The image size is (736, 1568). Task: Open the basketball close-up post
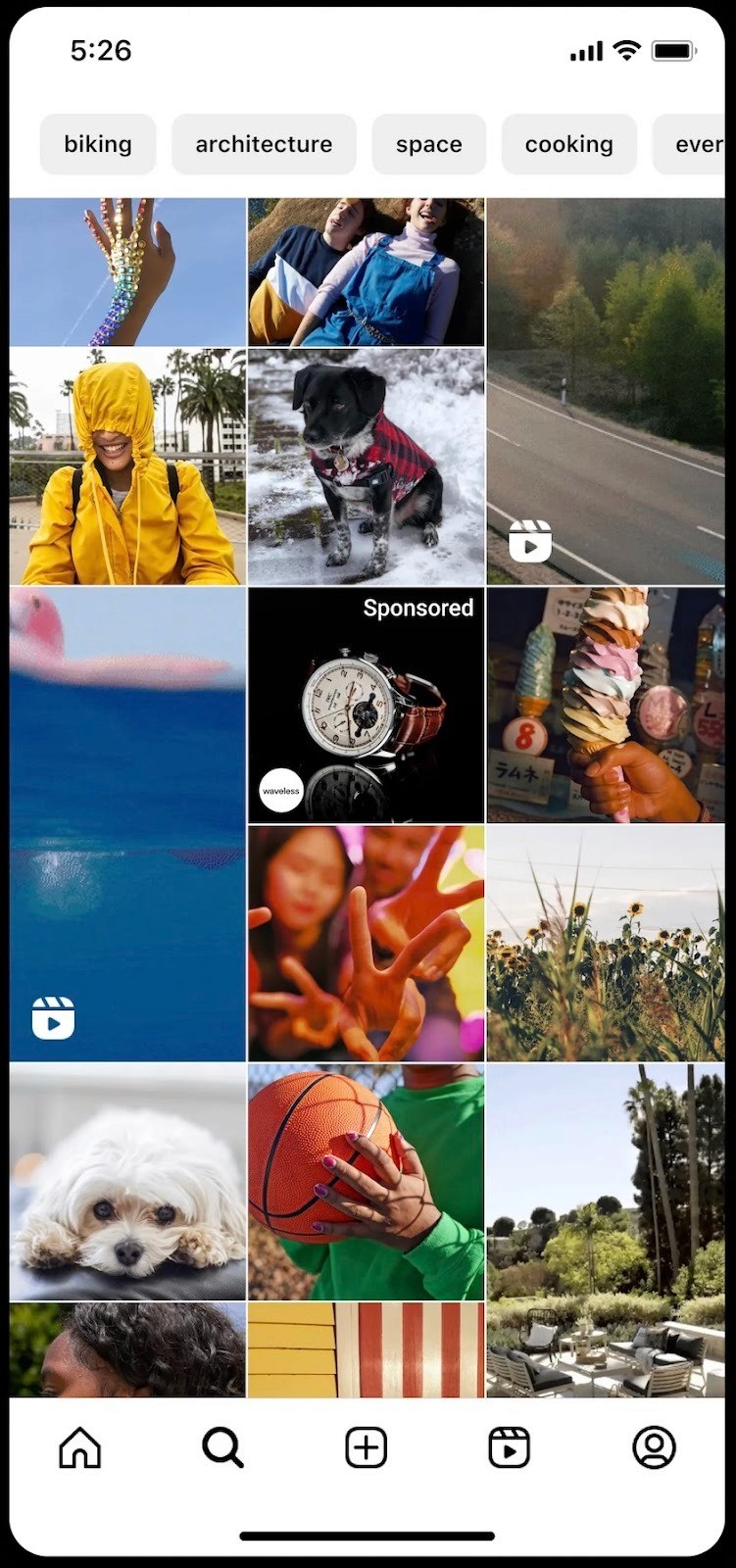coord(366,1181)
